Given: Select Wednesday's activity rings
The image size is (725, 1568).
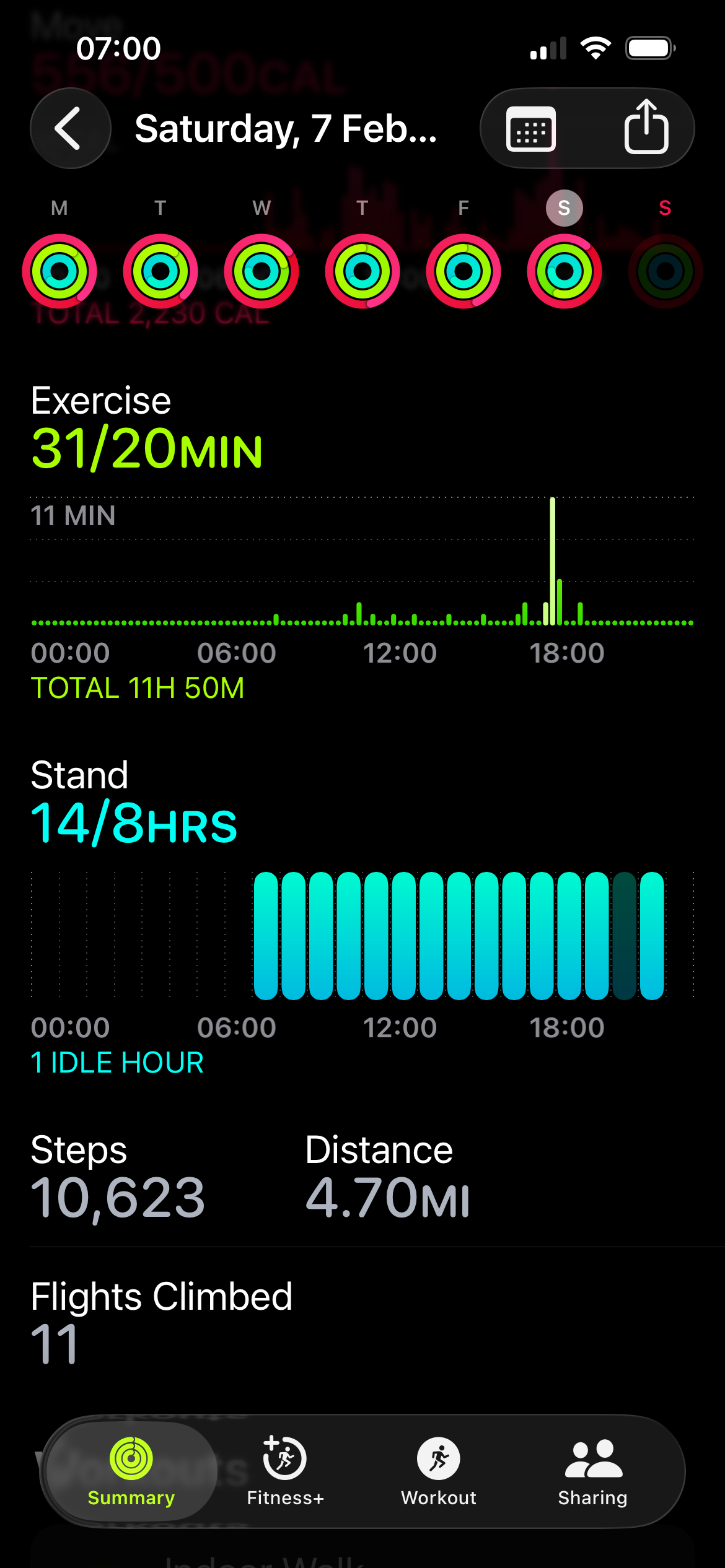Looking at the screenshot, I should click(261, 271).
